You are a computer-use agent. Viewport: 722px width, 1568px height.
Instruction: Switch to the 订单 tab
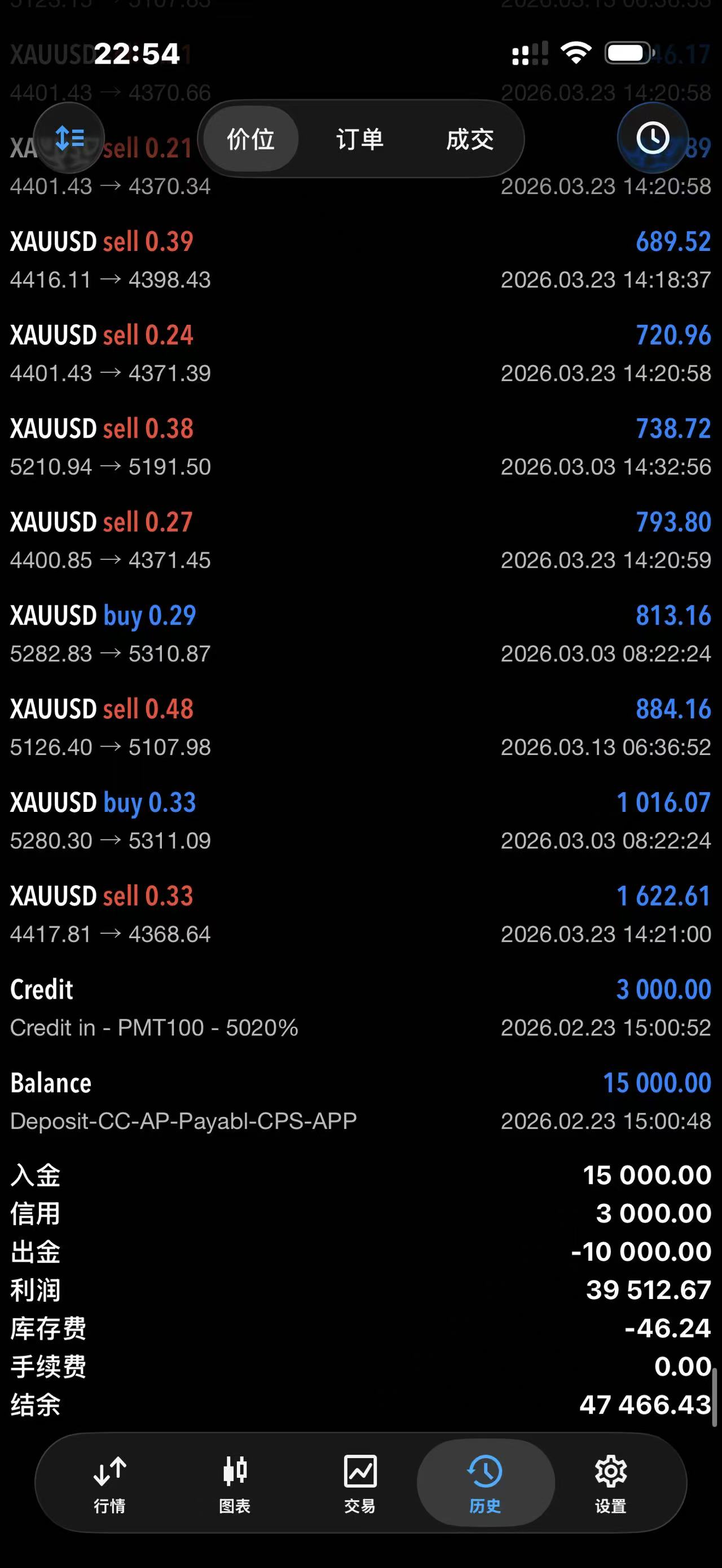coord(360,139)
